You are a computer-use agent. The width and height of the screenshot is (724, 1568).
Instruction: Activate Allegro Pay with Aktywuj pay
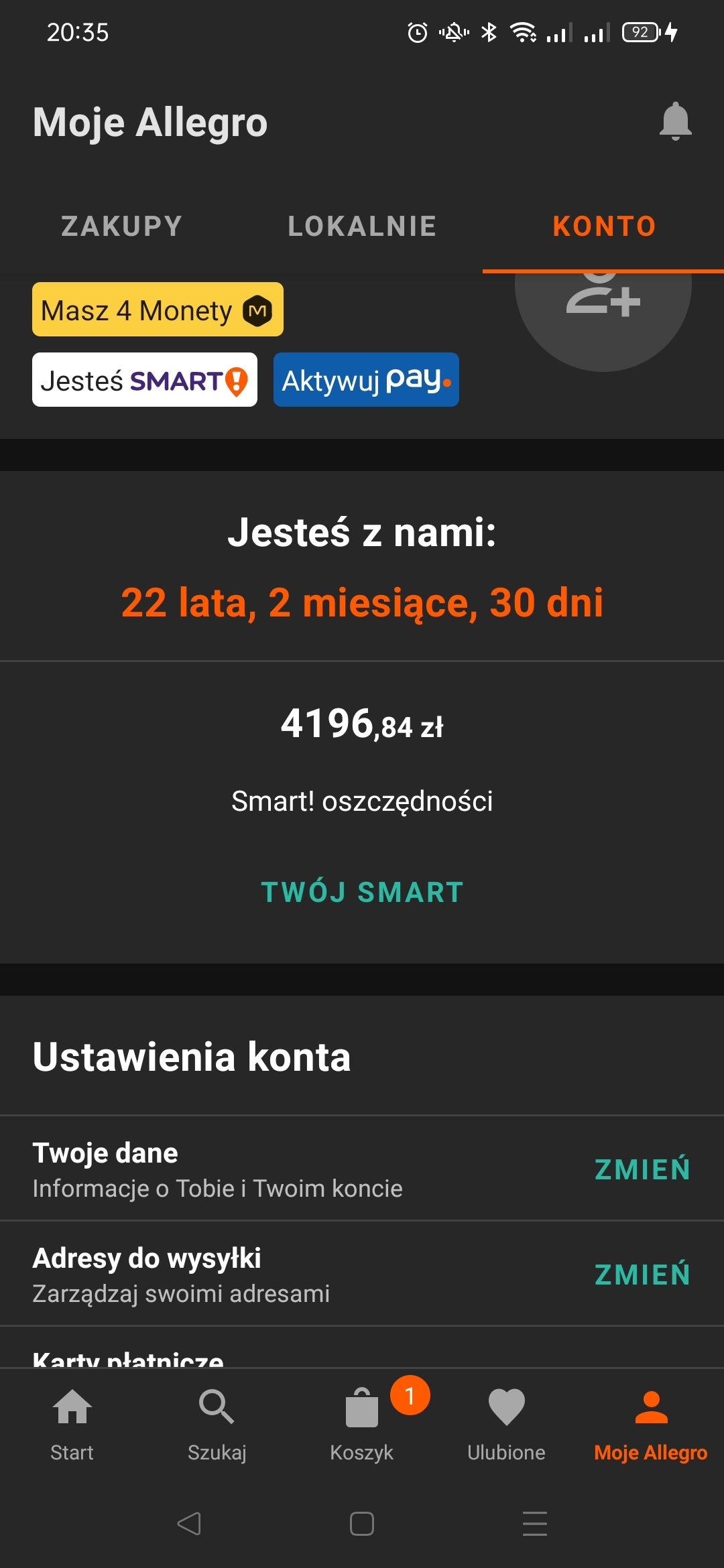click(366, 381)
